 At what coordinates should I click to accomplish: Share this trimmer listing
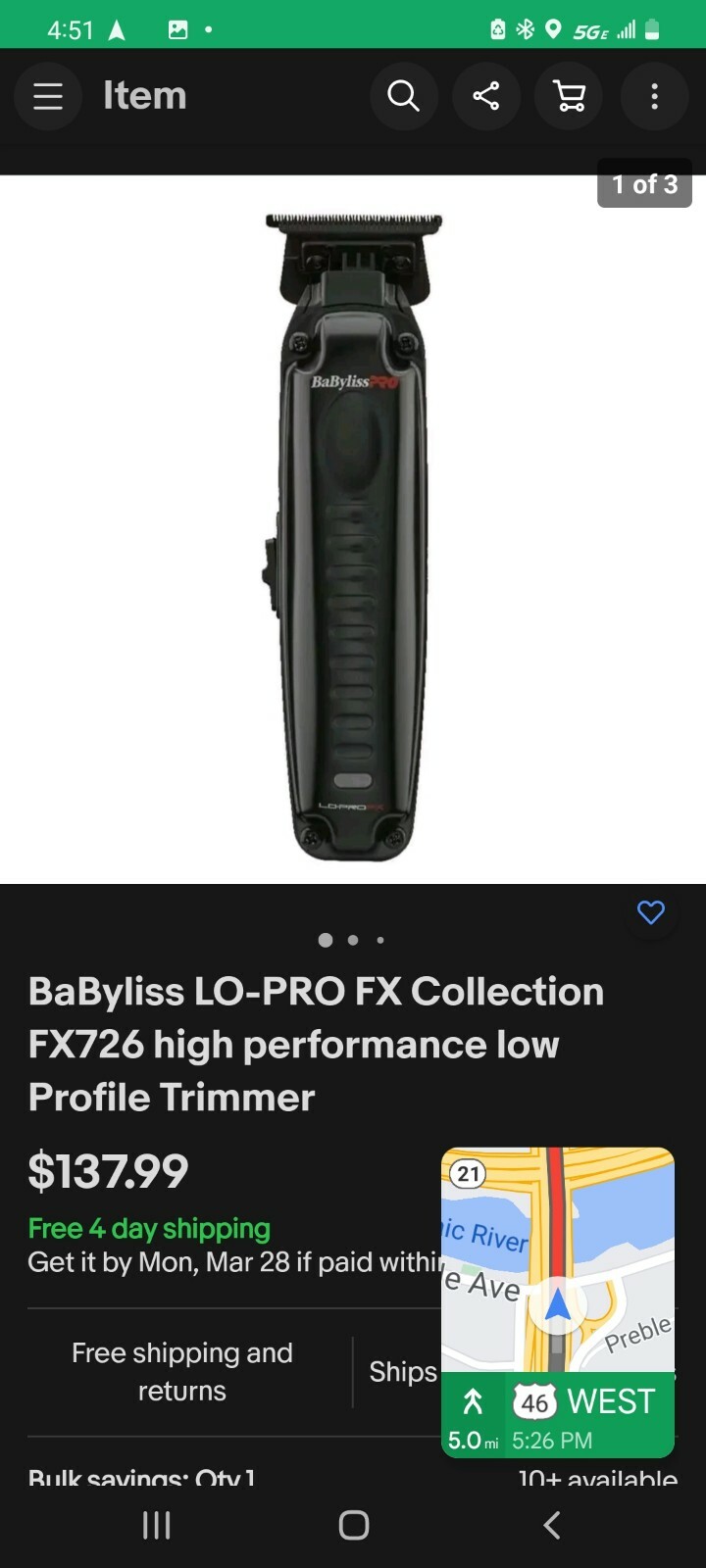(x=485, y=96)
